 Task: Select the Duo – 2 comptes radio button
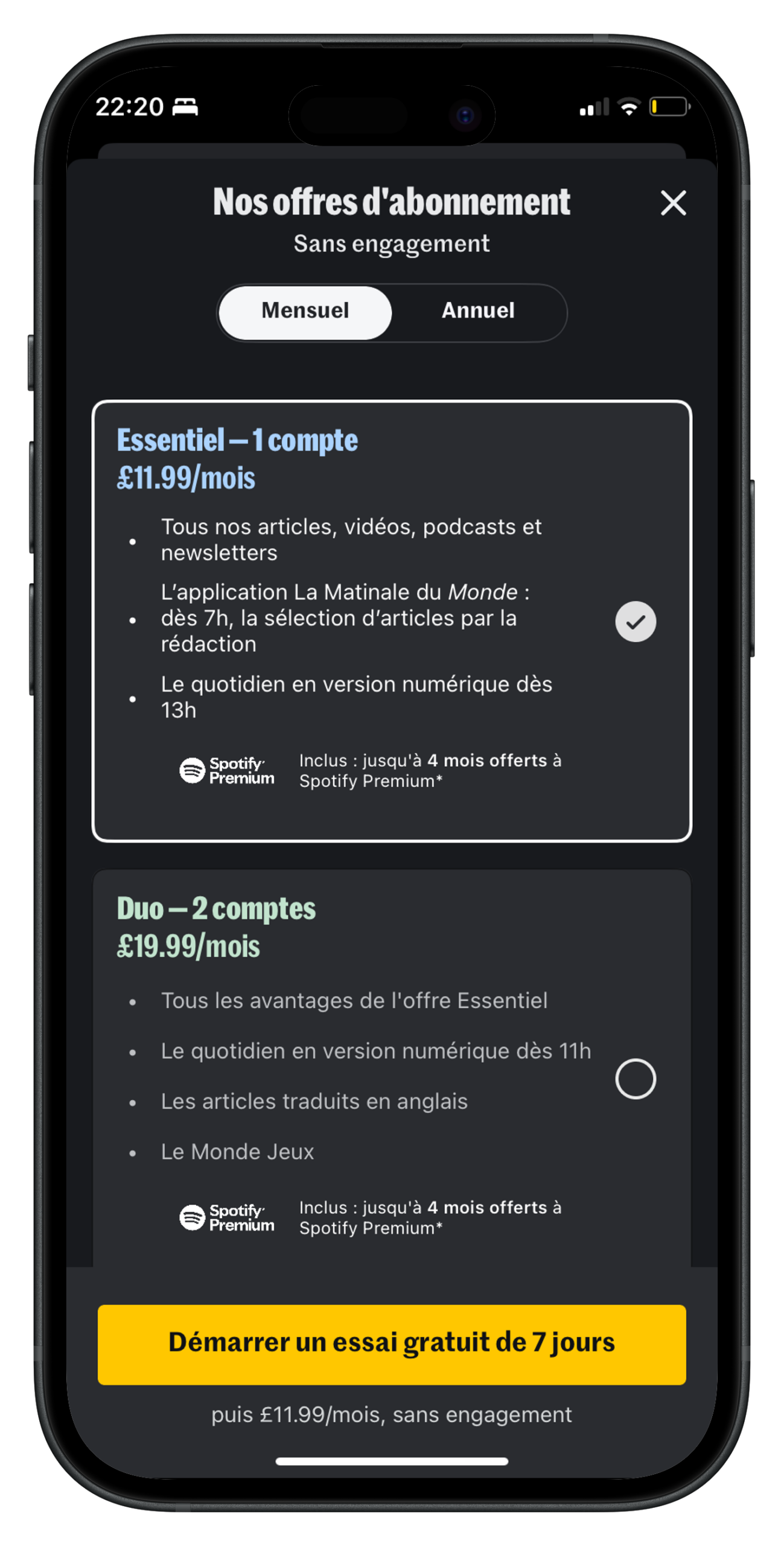pyautogui.click(x=635, y=1079)
